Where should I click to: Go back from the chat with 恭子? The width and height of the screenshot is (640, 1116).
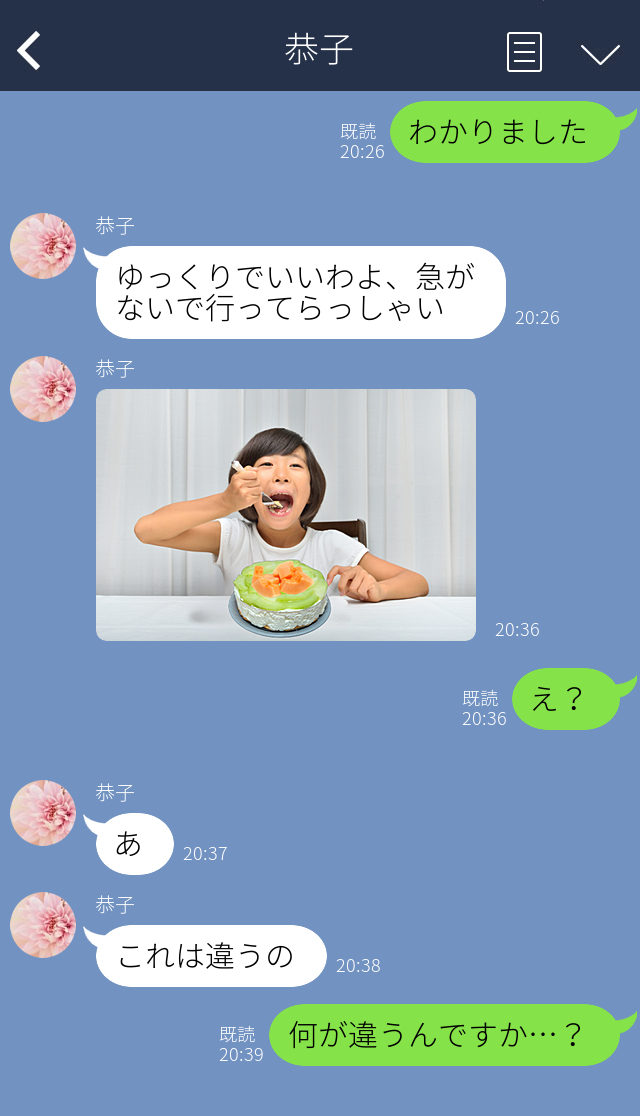click(x=30, y=51)
